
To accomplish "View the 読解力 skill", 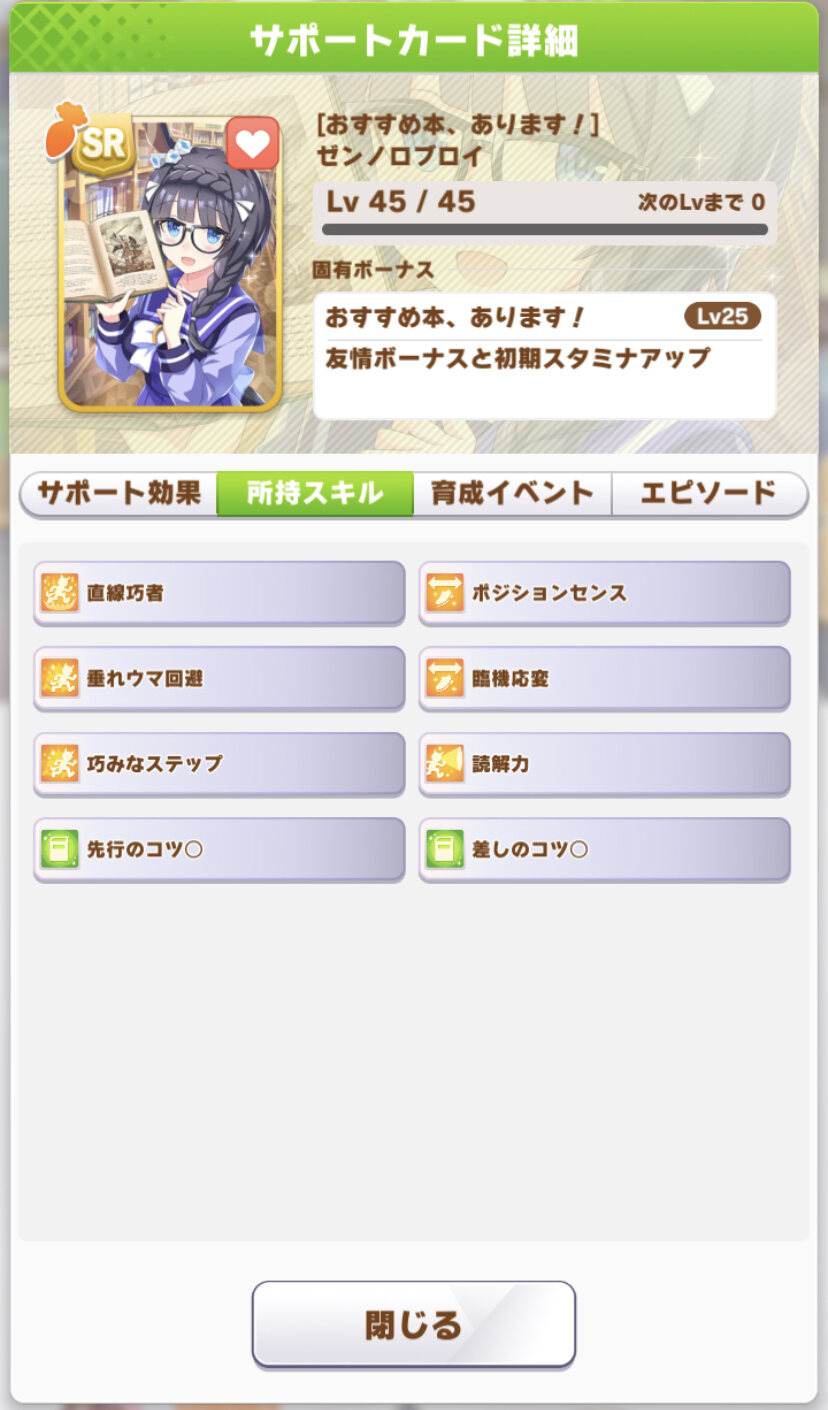I will [604, 765].
